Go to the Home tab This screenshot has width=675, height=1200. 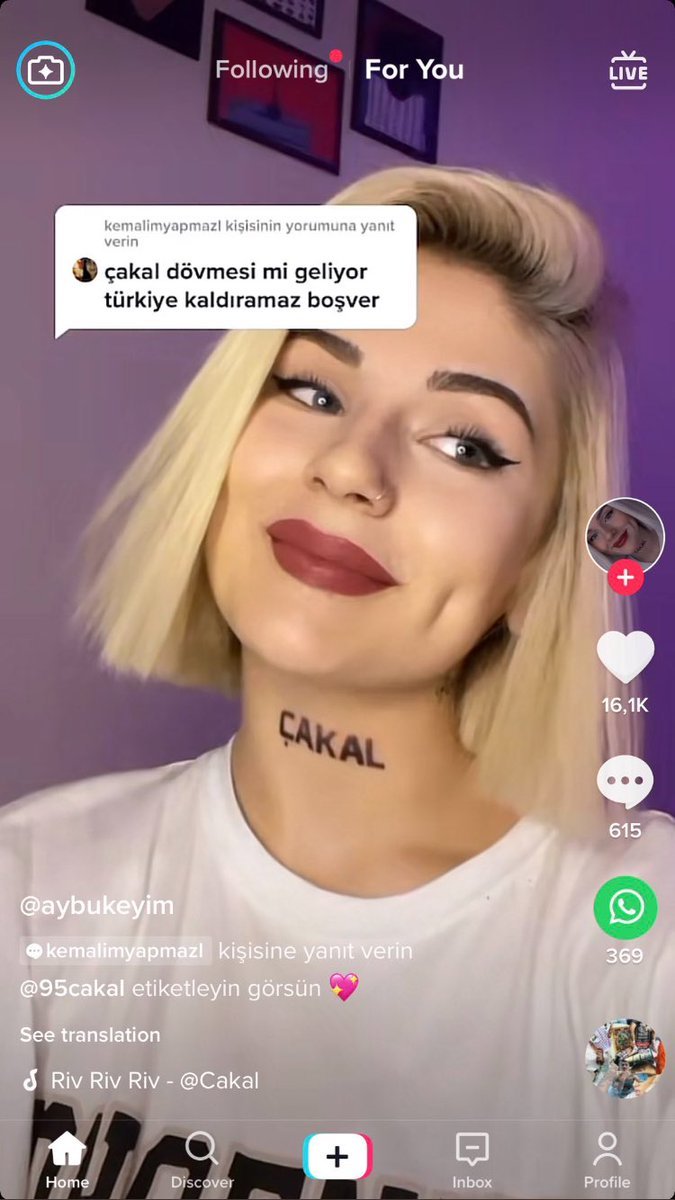(x=67, y=1160)
